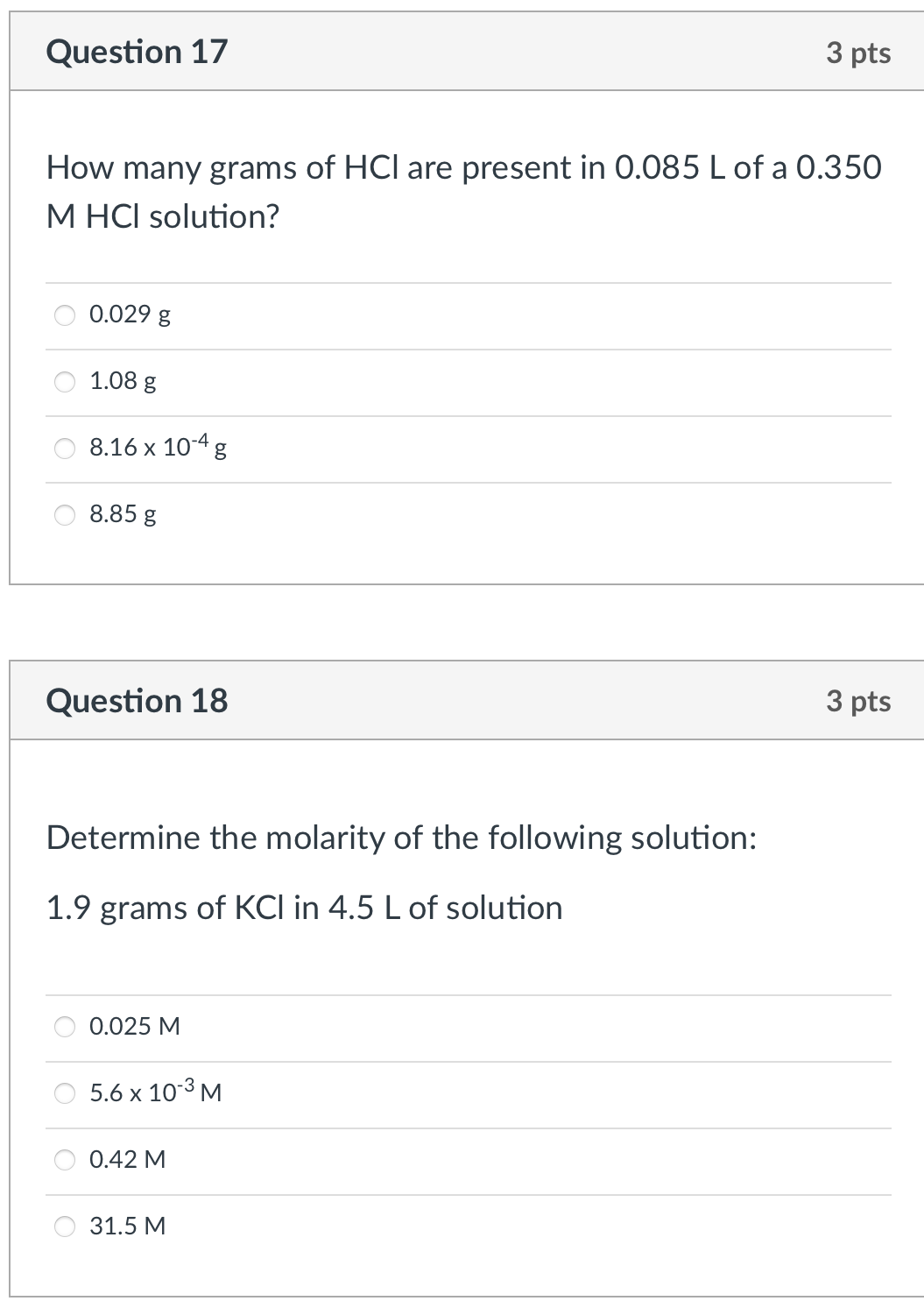Screen dimensions: 924x1301
Task: Pick 8.16 x 10^-4 g as answer
Action: point(66,448)
